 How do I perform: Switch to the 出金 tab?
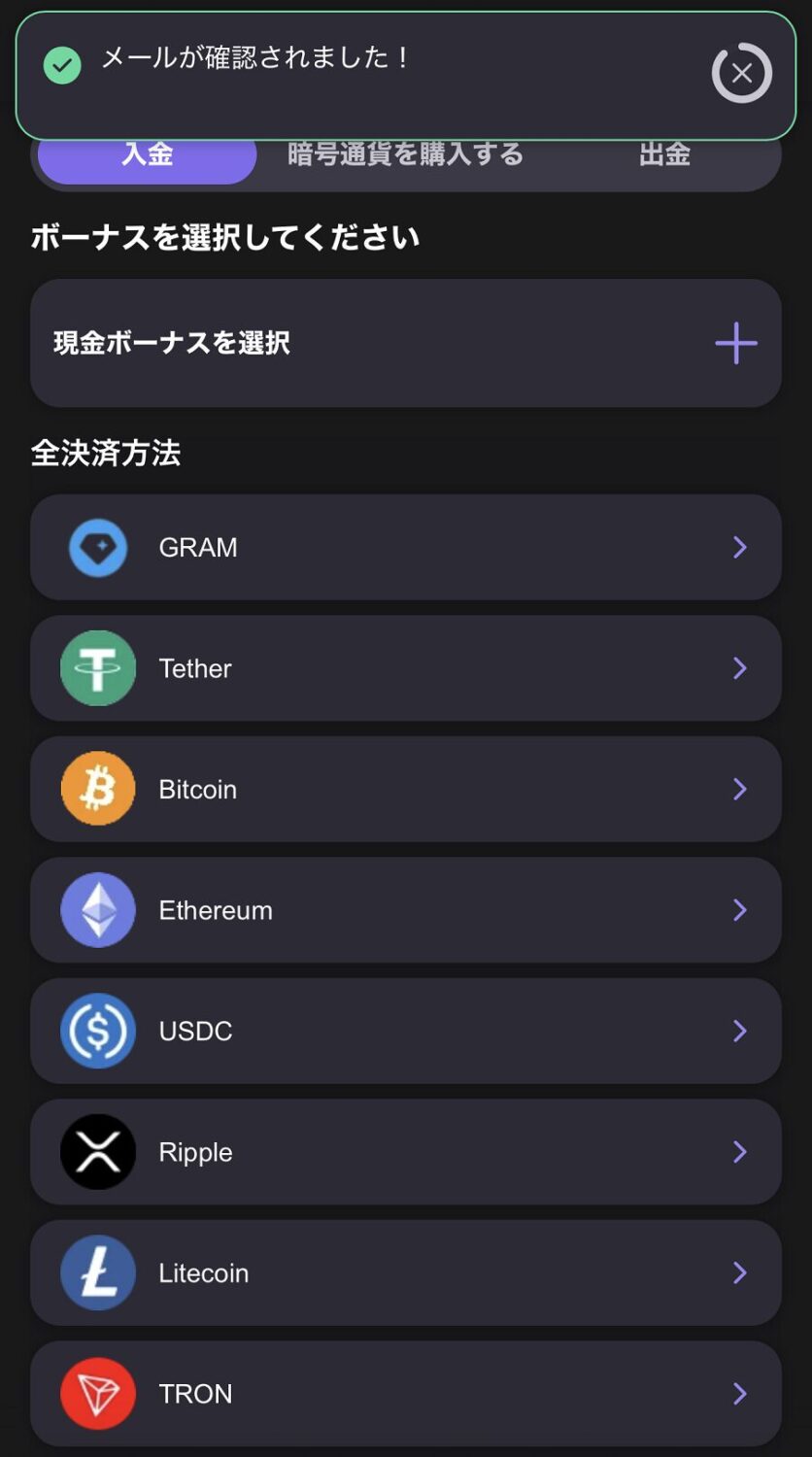(x=664, y=155)
